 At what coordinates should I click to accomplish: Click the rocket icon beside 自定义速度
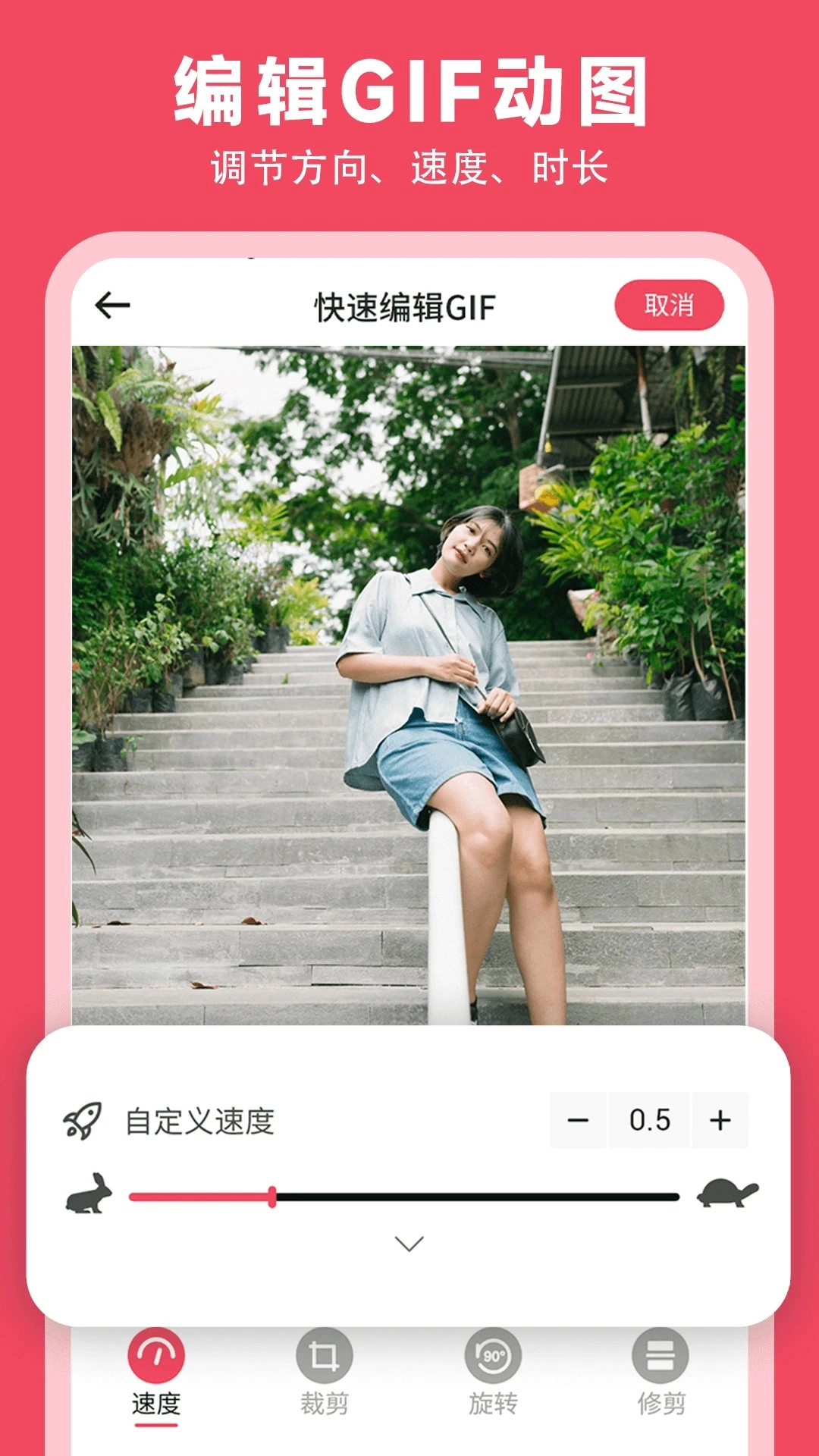(x=85, y=1119)
